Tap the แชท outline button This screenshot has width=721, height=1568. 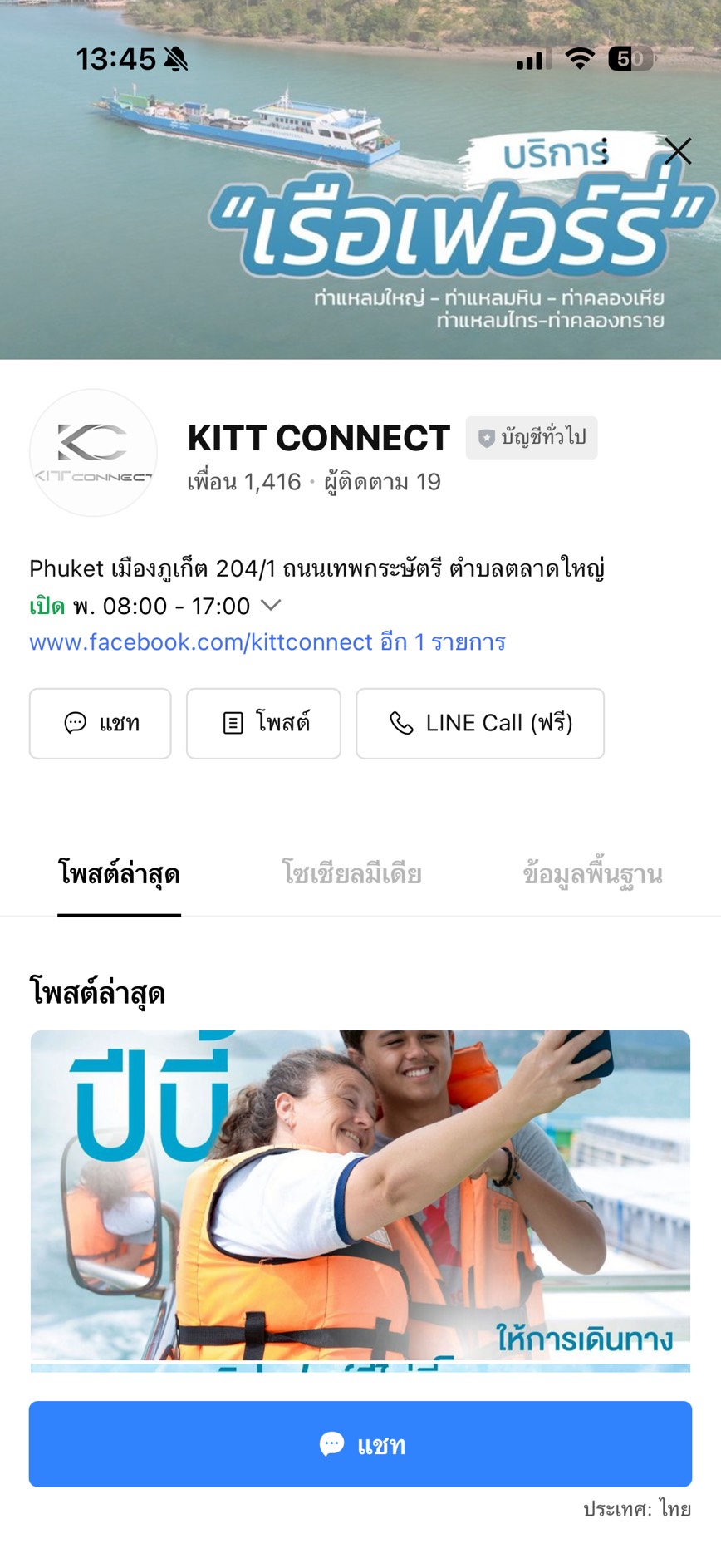pyautogui.click(x=101, y=723)
